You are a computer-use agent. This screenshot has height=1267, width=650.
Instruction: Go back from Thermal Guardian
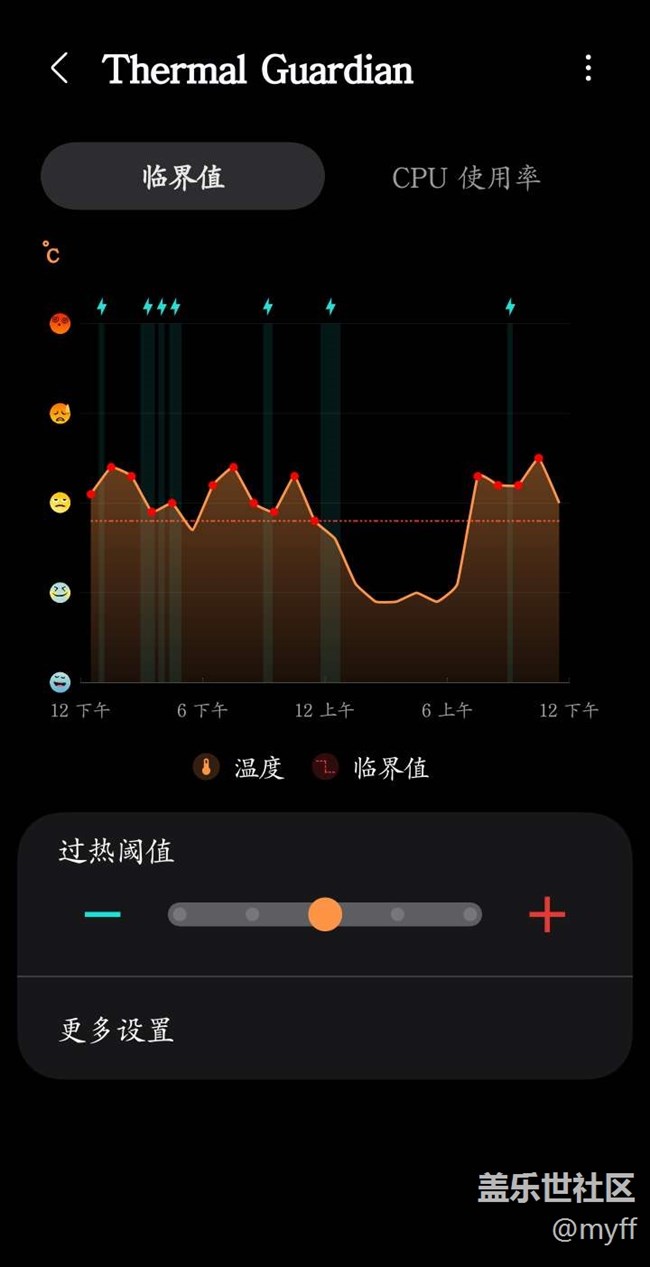point(59,69)
